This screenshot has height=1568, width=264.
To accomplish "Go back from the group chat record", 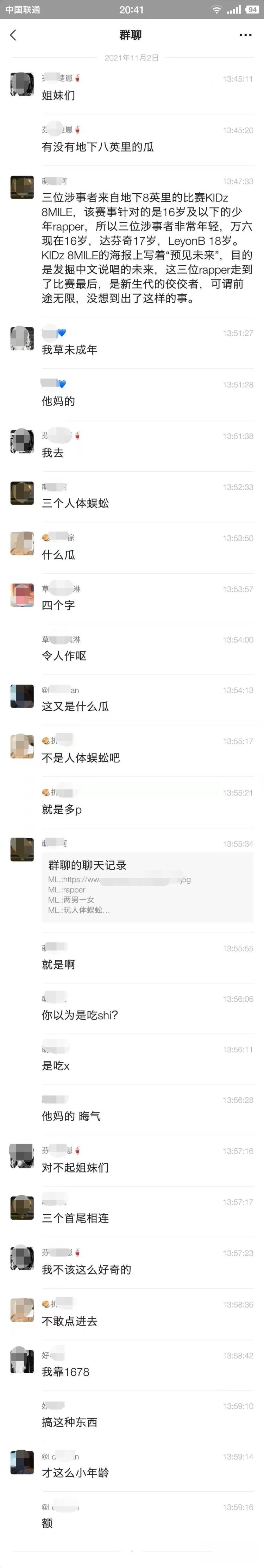I will [13, 35].
